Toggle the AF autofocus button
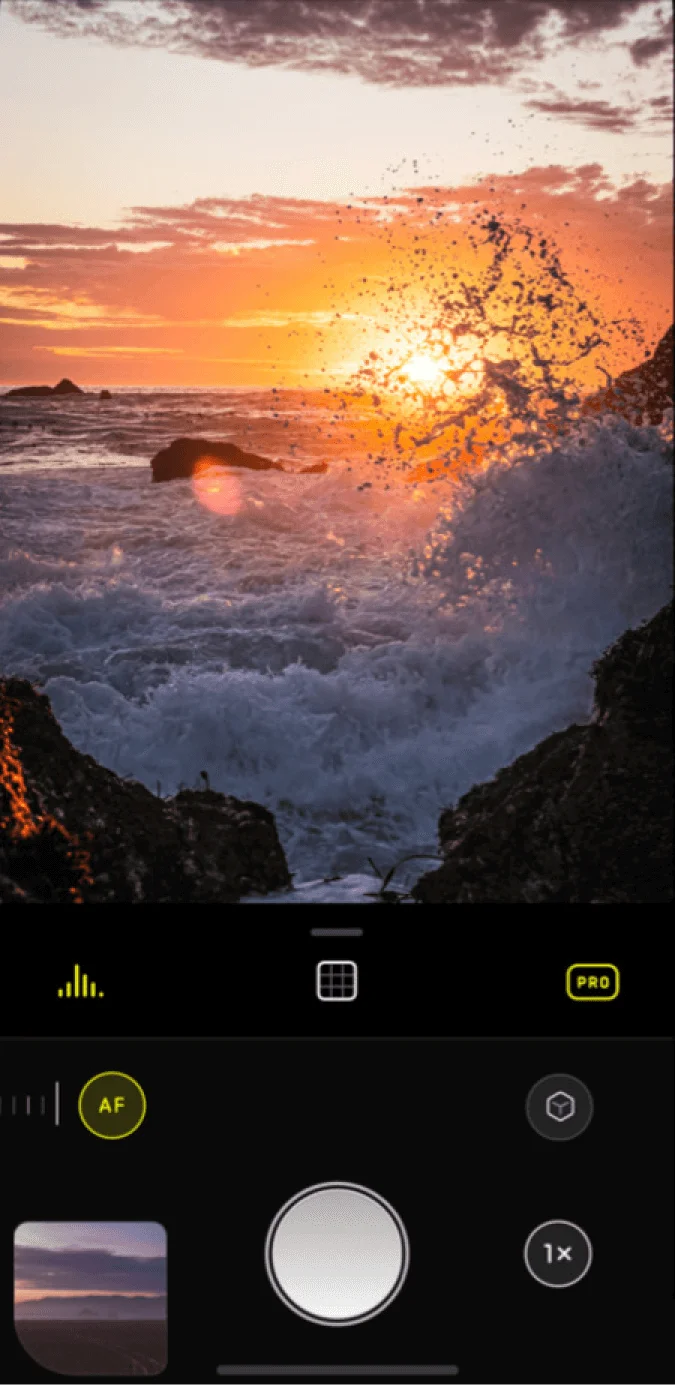 tap(112, 1105)
